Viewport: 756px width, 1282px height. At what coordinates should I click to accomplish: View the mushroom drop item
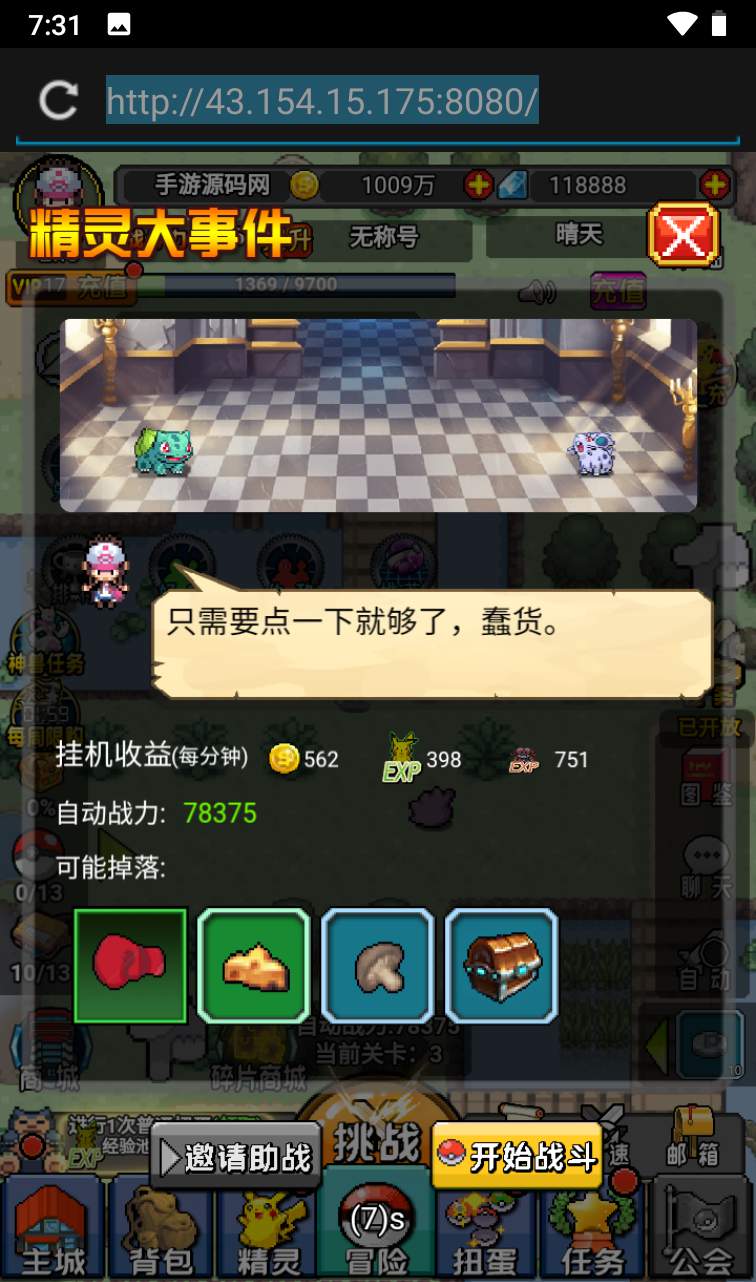click(x=377, y=965)
